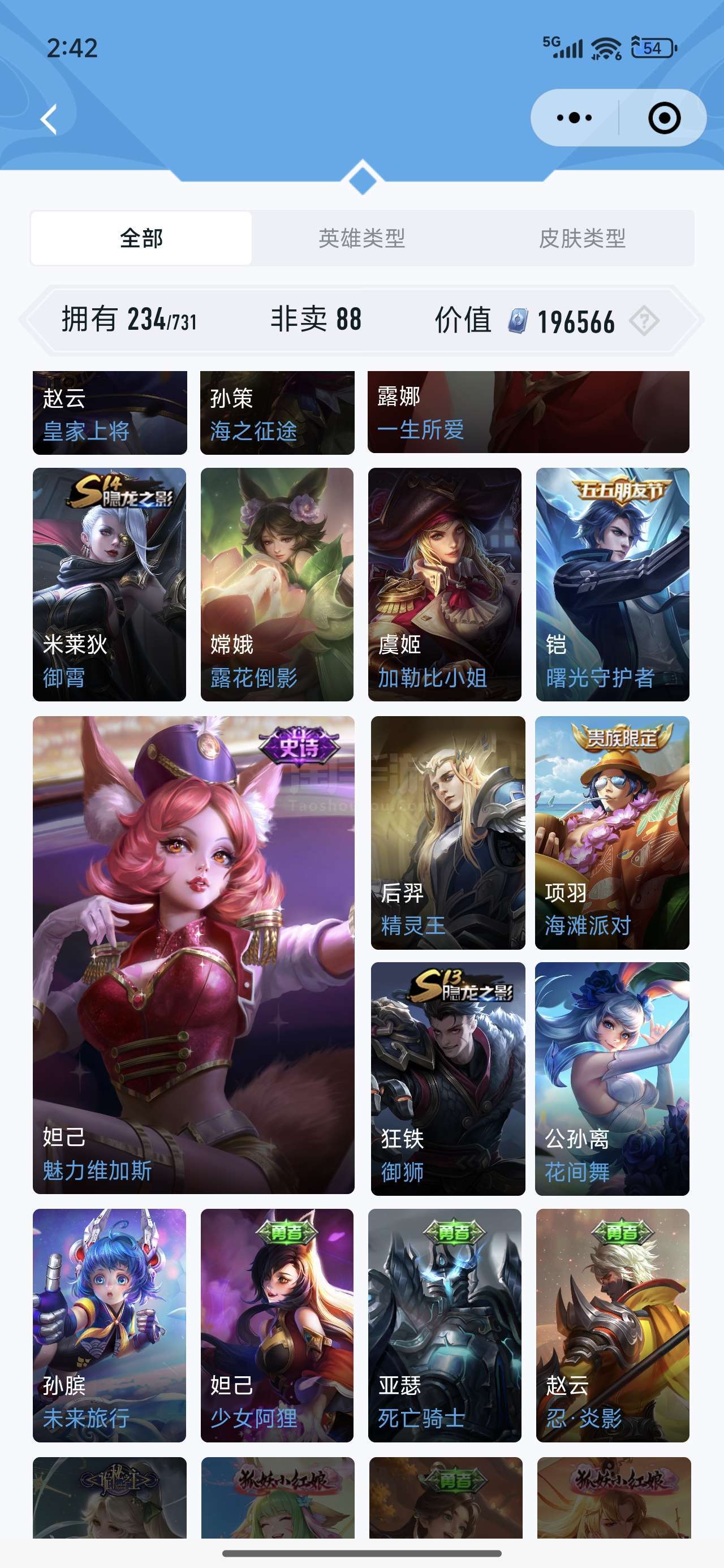Select the 全部 tab

(141, 238)
